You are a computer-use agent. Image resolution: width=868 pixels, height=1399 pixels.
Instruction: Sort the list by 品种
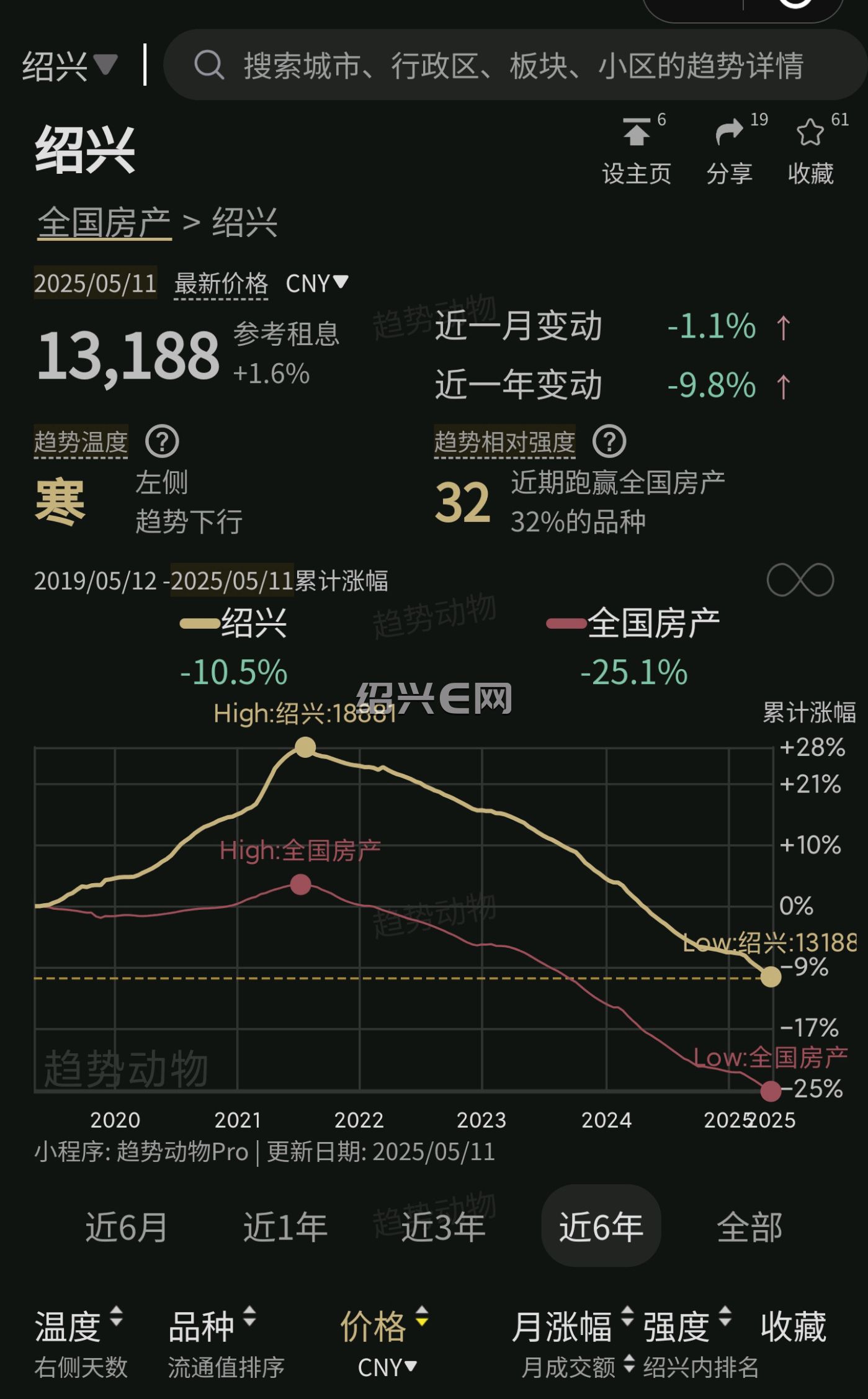point(212,1326)
